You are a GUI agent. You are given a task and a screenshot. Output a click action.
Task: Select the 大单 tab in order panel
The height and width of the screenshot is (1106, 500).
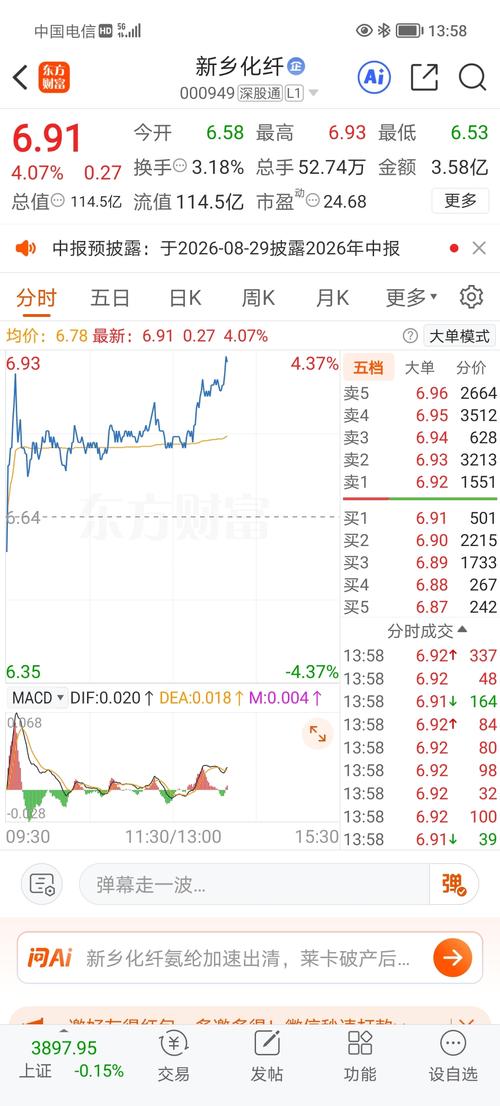click(x=419, y=367)
